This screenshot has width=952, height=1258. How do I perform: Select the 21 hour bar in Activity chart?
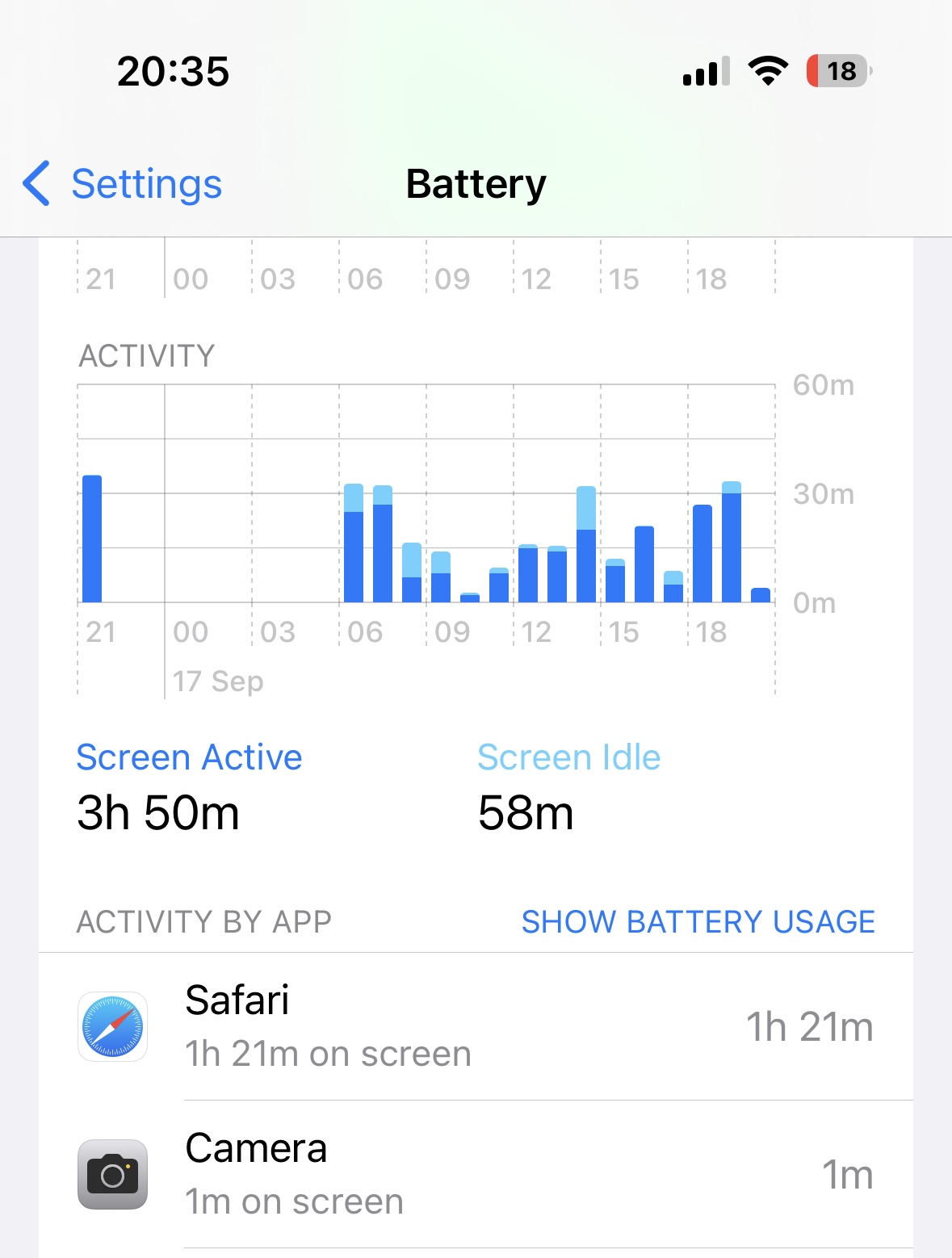92,539
